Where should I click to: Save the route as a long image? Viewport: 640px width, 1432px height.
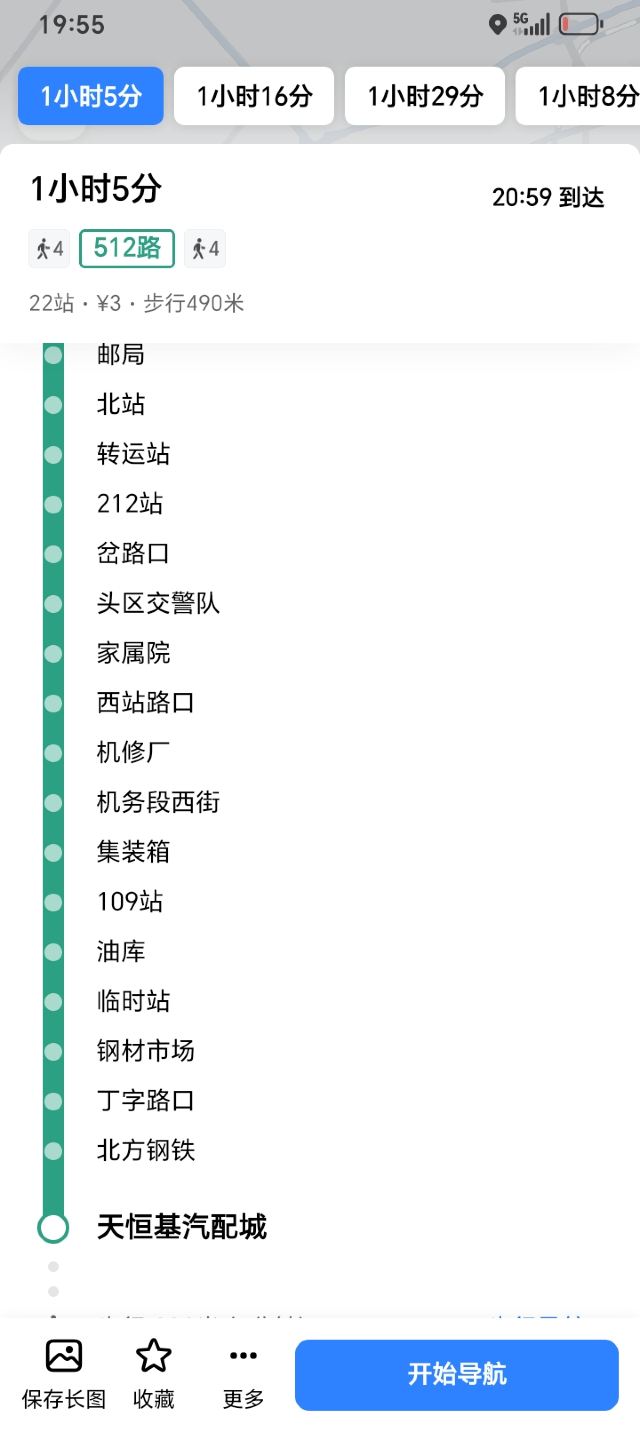[64, 1375]
